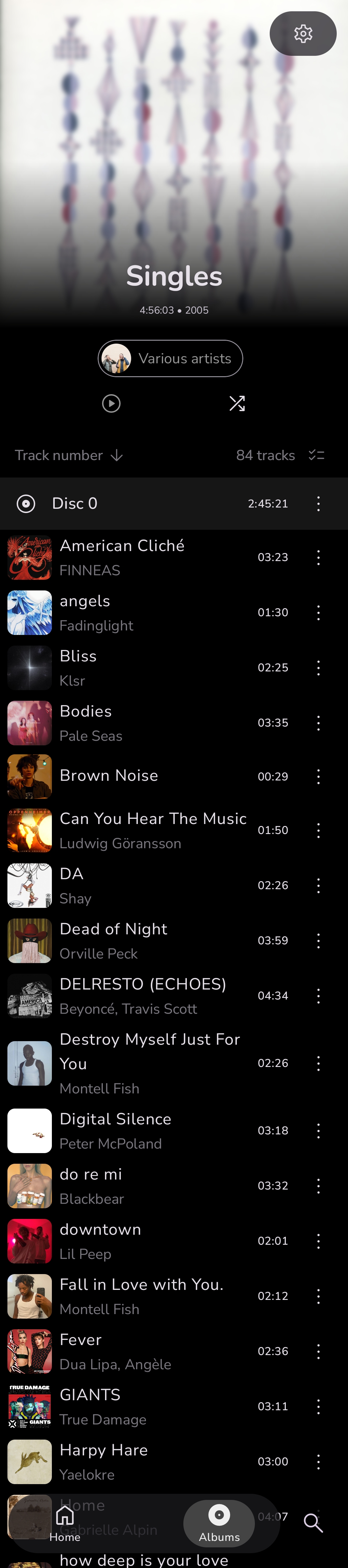Open the Various artists chip
The width and height of the screenshot is (348, 1568).
tap(170, 358)
